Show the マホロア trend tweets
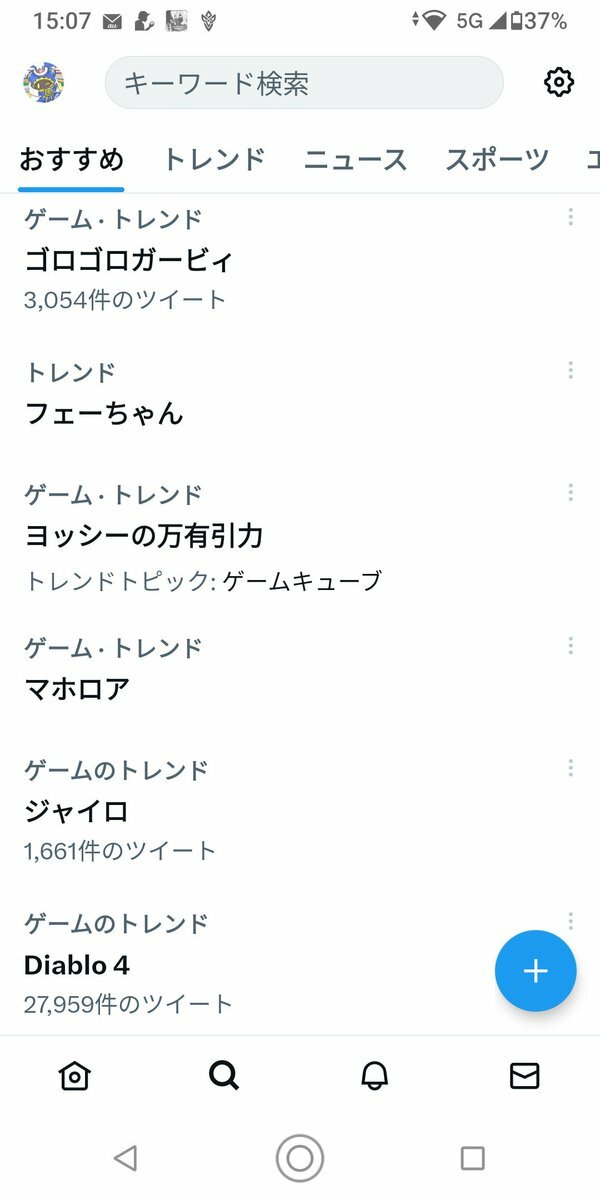The image size is (600, 1200). (78, 689)
